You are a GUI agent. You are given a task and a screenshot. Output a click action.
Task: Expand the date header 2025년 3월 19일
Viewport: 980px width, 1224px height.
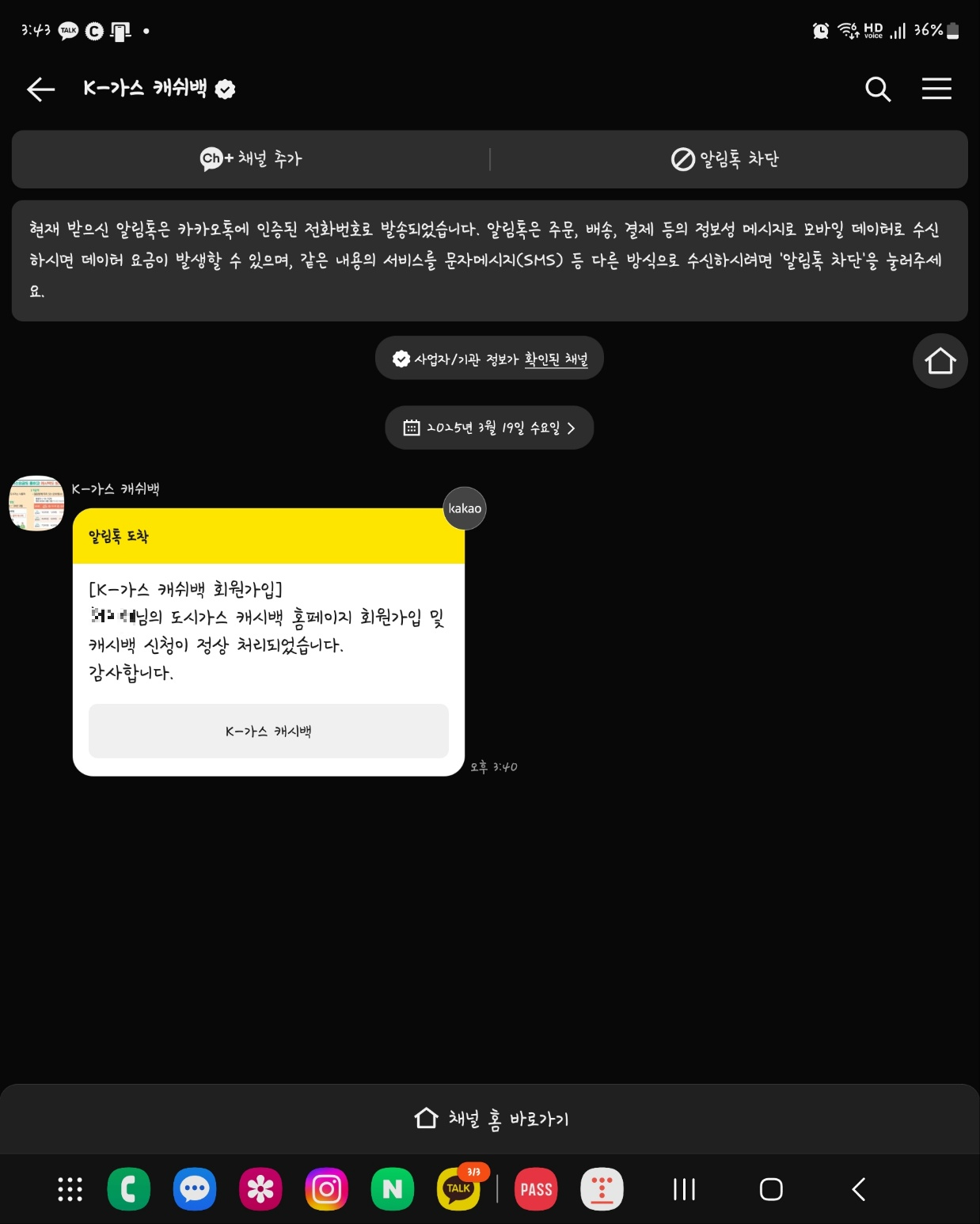tap(488, 428)
